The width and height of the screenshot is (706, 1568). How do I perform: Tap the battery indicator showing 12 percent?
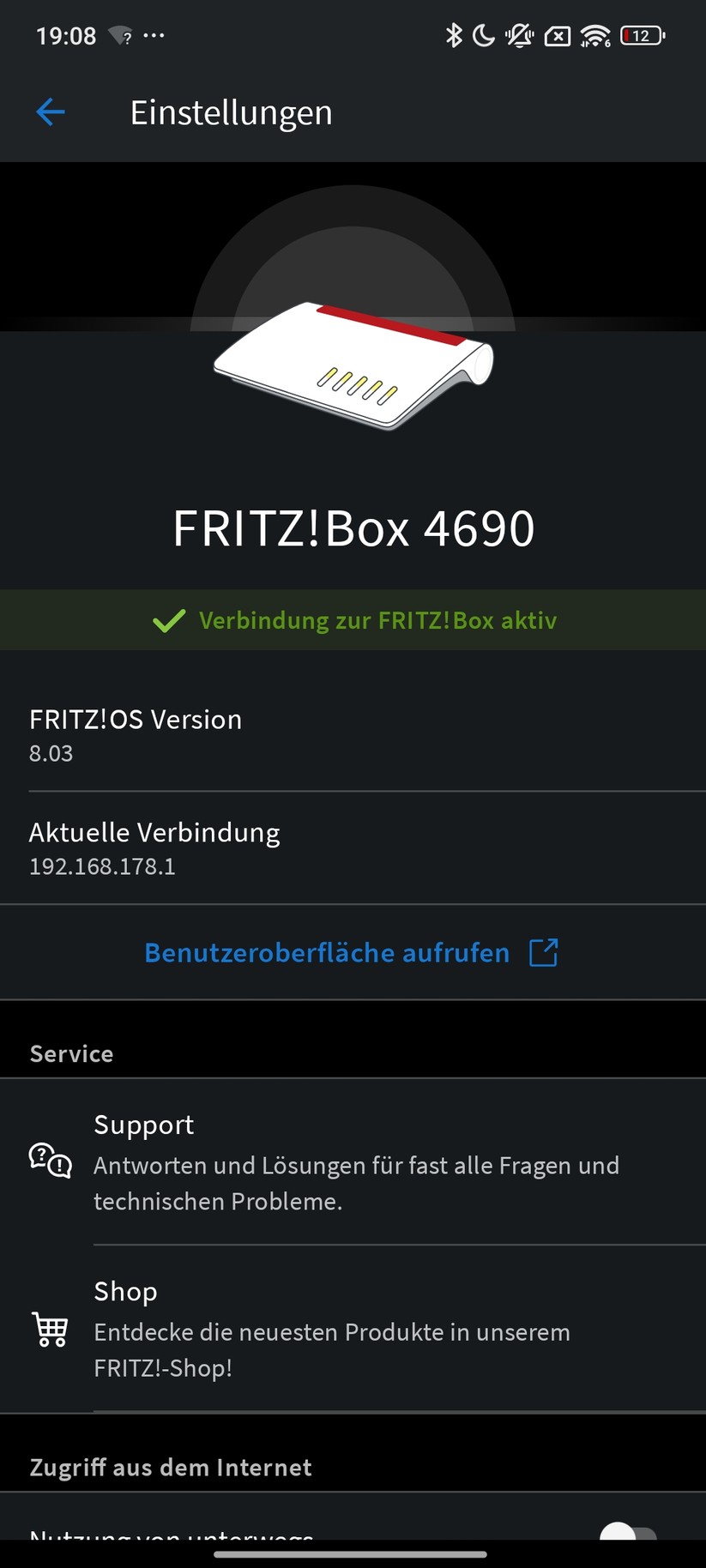[640, 35]
